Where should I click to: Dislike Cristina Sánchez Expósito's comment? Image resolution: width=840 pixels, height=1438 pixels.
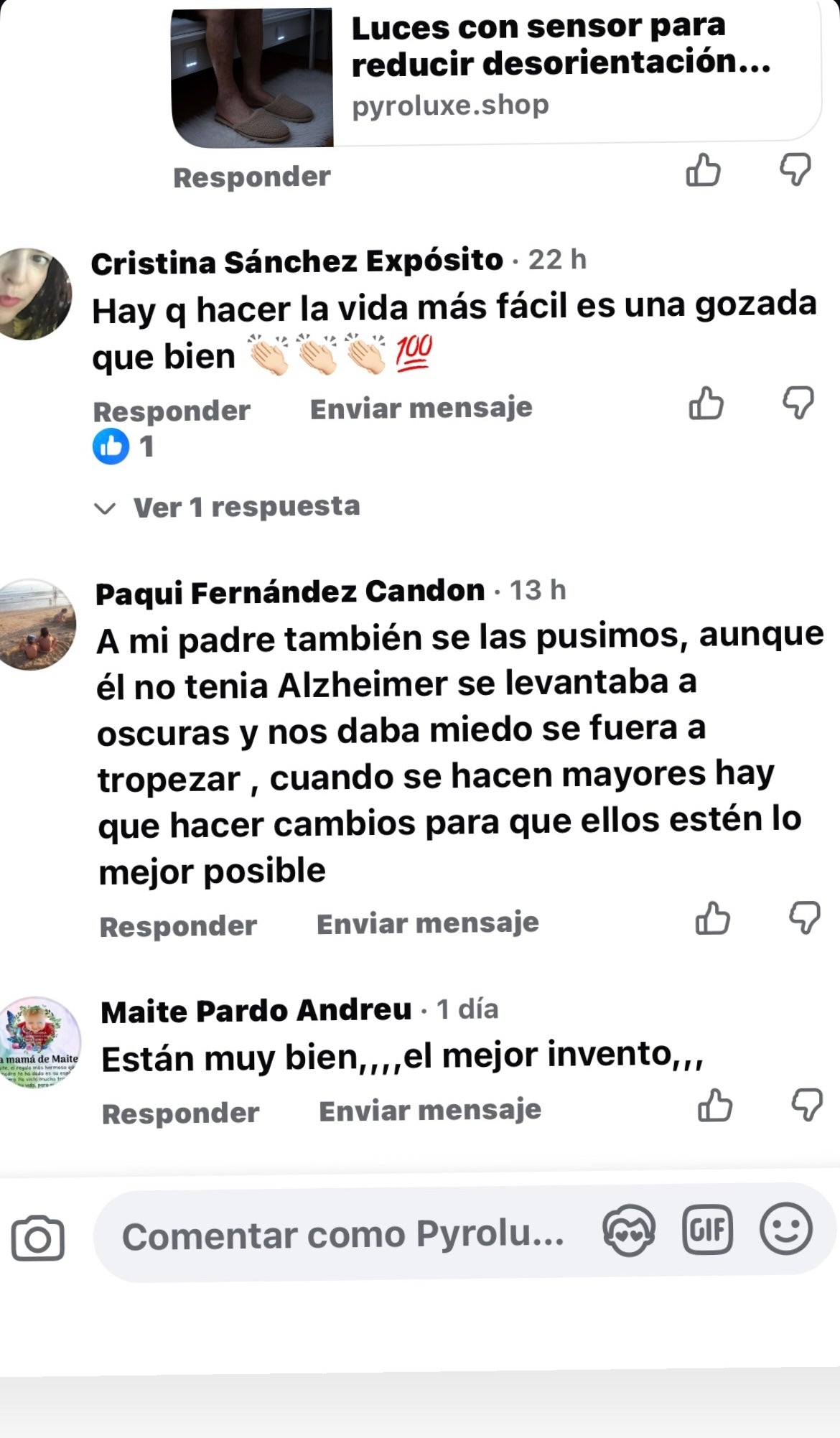798,403
